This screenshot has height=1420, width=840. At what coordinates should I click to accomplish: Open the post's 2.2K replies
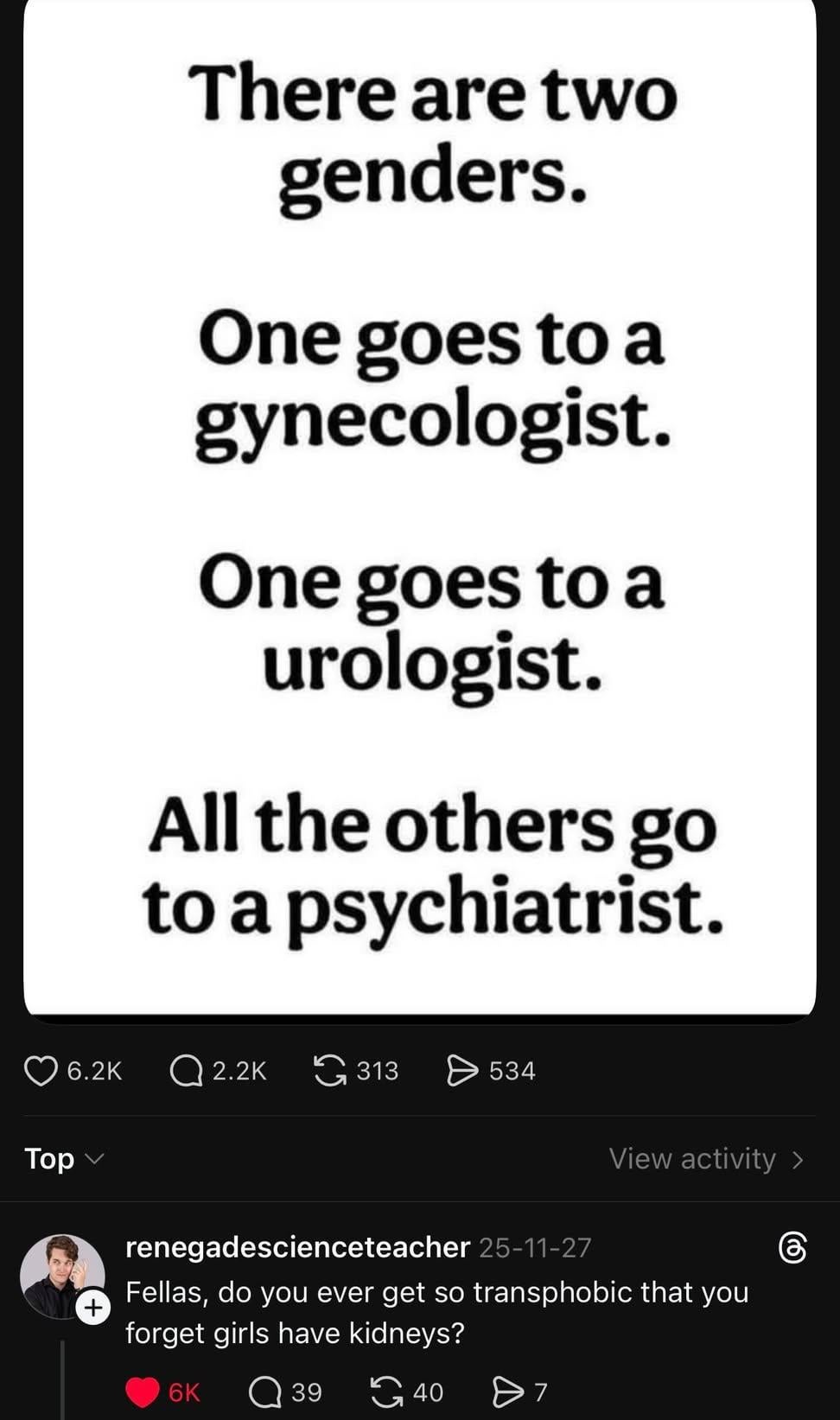186,1071
